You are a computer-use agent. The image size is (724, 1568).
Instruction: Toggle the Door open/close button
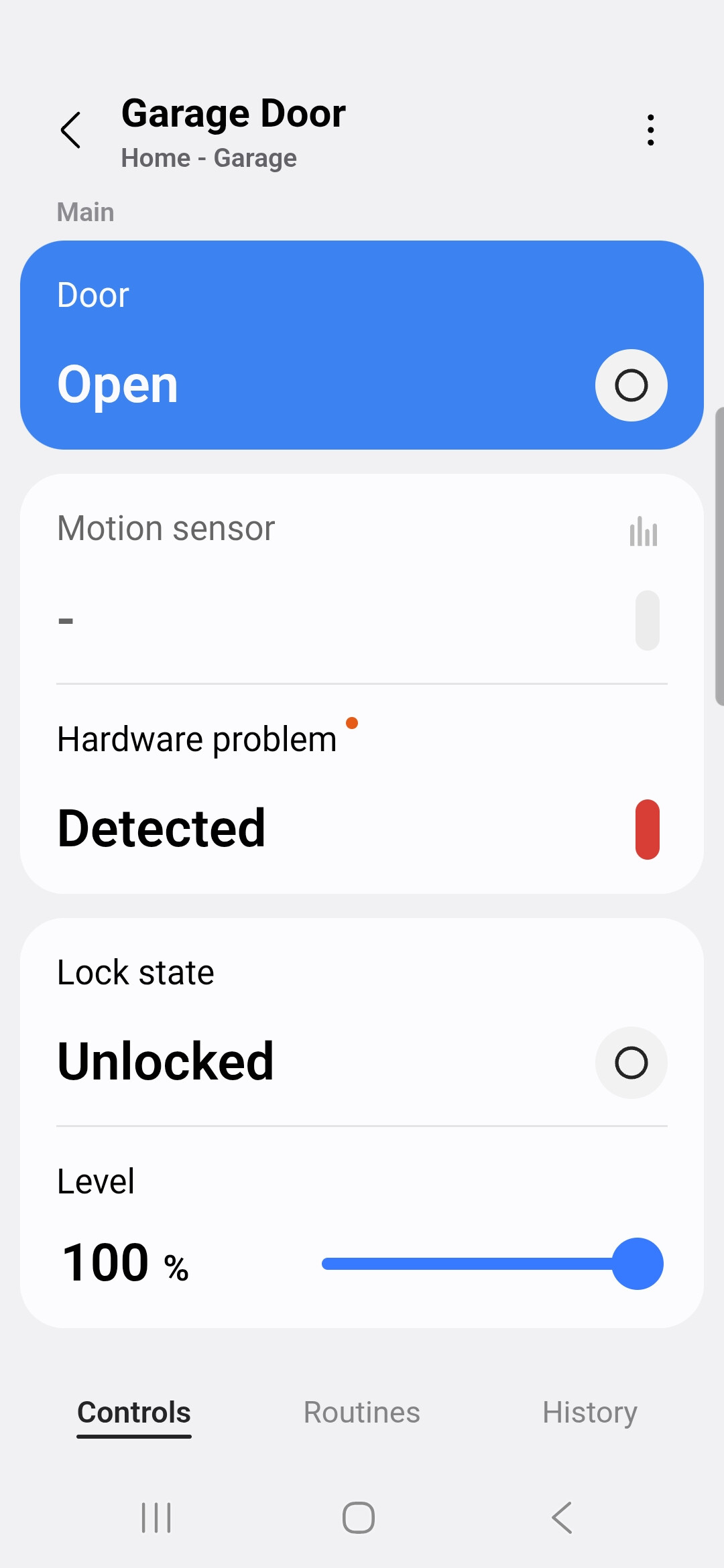(x=631, y=385)
